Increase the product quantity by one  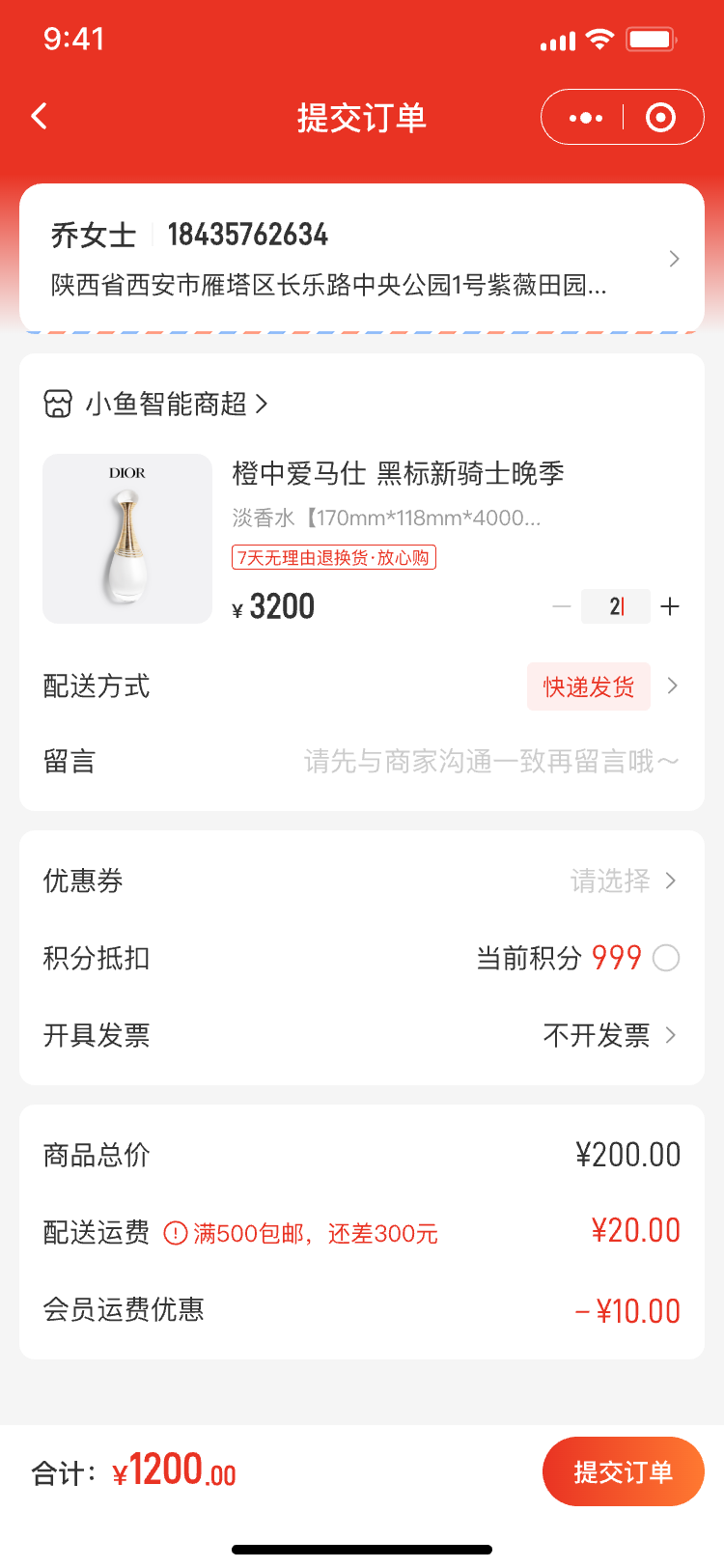tap(670, 606)
